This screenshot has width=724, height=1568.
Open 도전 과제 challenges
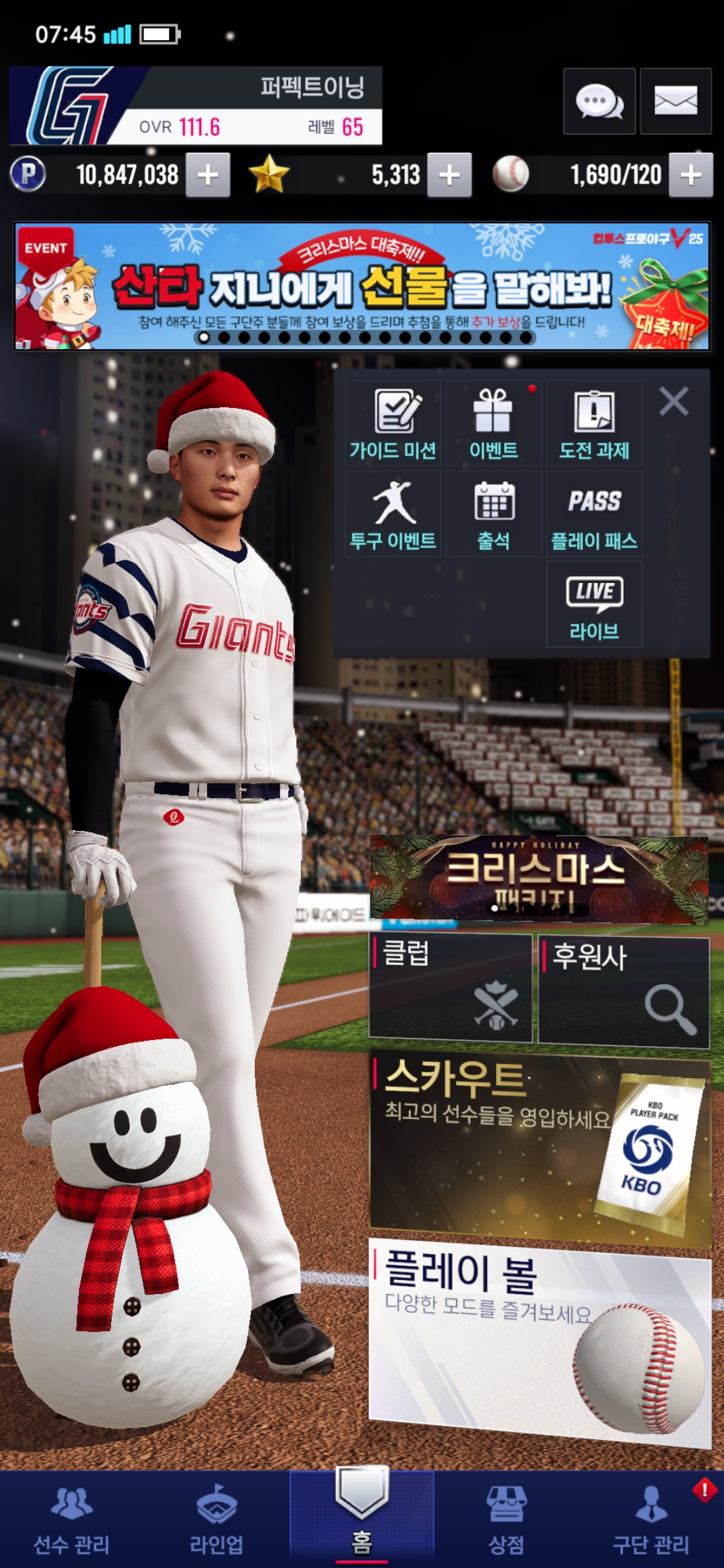click(x=594, y=423)
